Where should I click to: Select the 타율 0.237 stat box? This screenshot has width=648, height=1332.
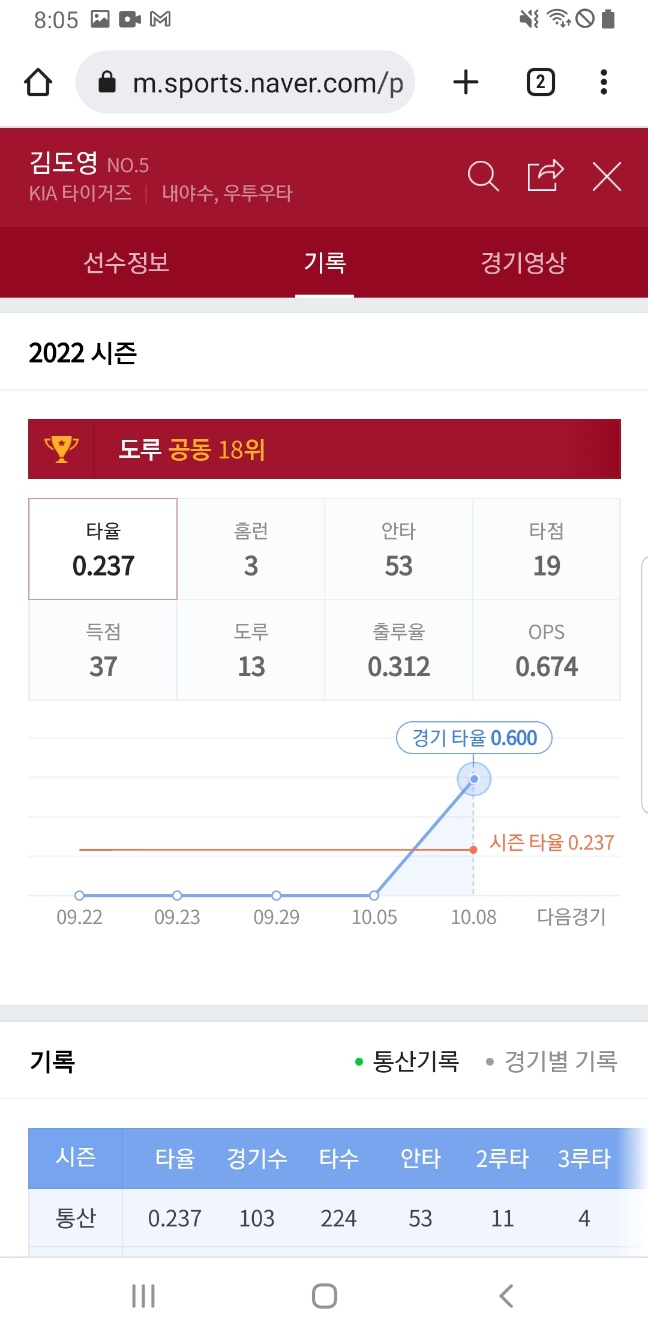(103, 549)
